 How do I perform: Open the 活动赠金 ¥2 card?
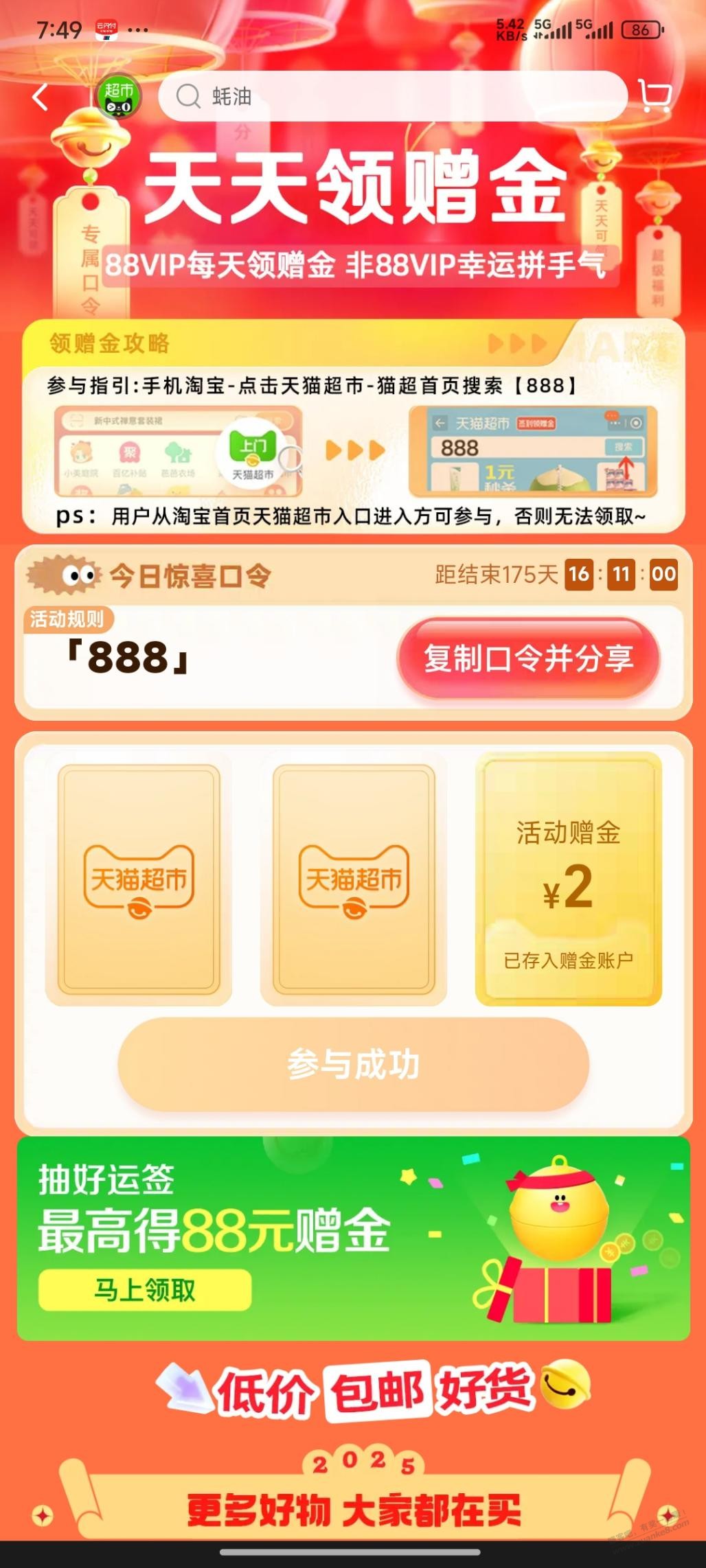(568, 879)
